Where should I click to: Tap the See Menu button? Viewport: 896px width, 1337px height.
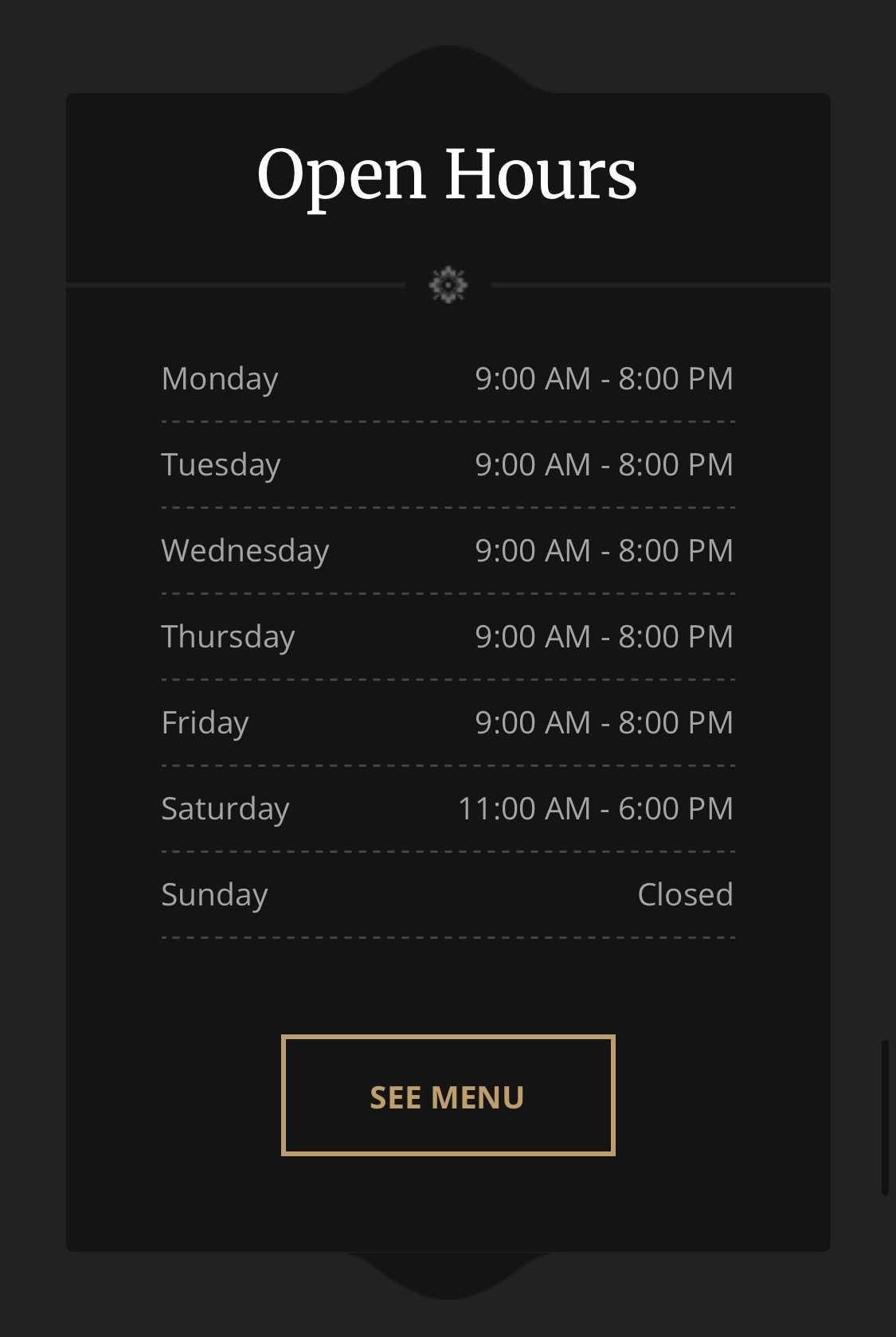tap(448, 1096)
